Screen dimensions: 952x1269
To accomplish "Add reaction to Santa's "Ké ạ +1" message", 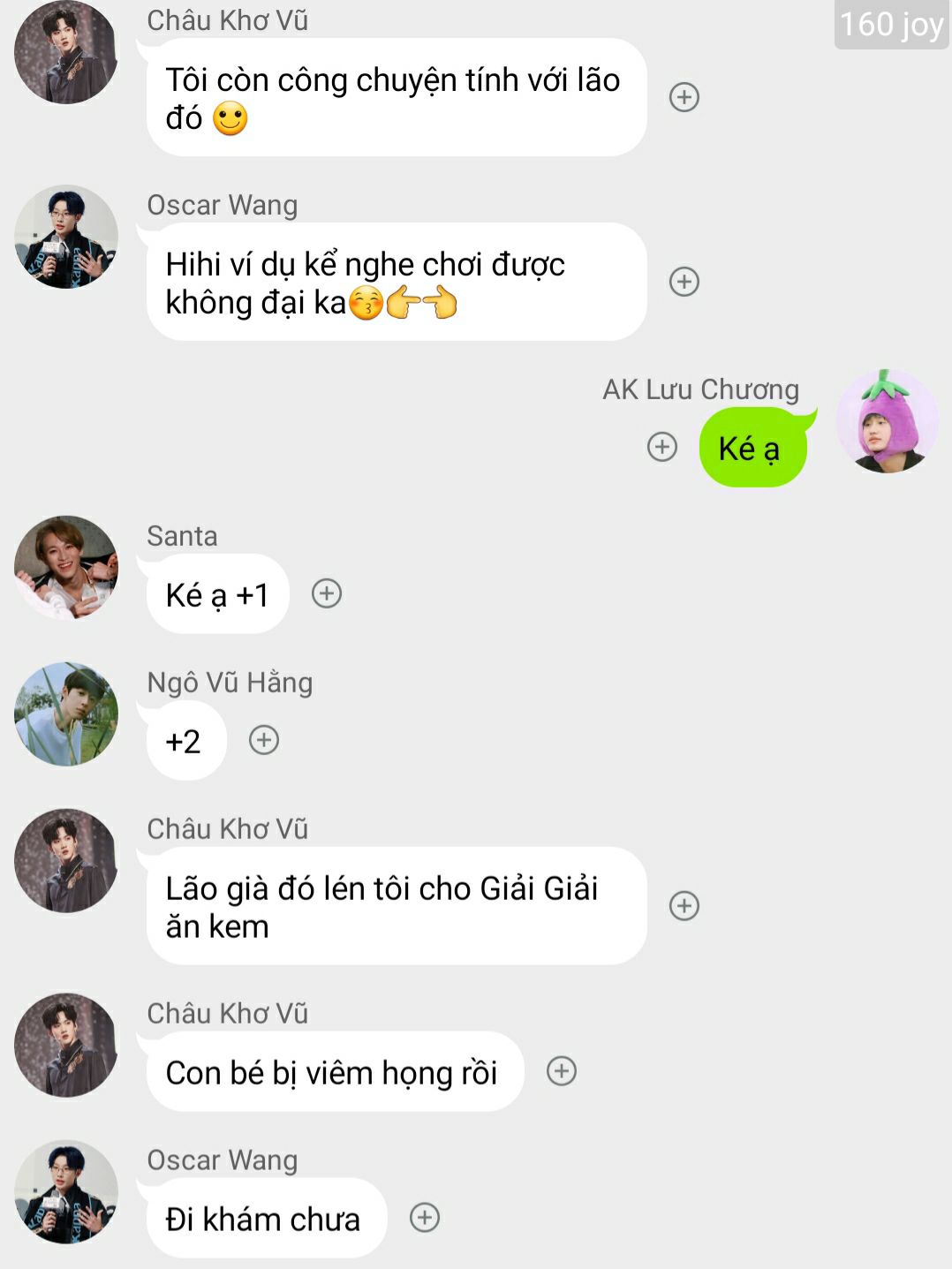I will pos(327,593).
